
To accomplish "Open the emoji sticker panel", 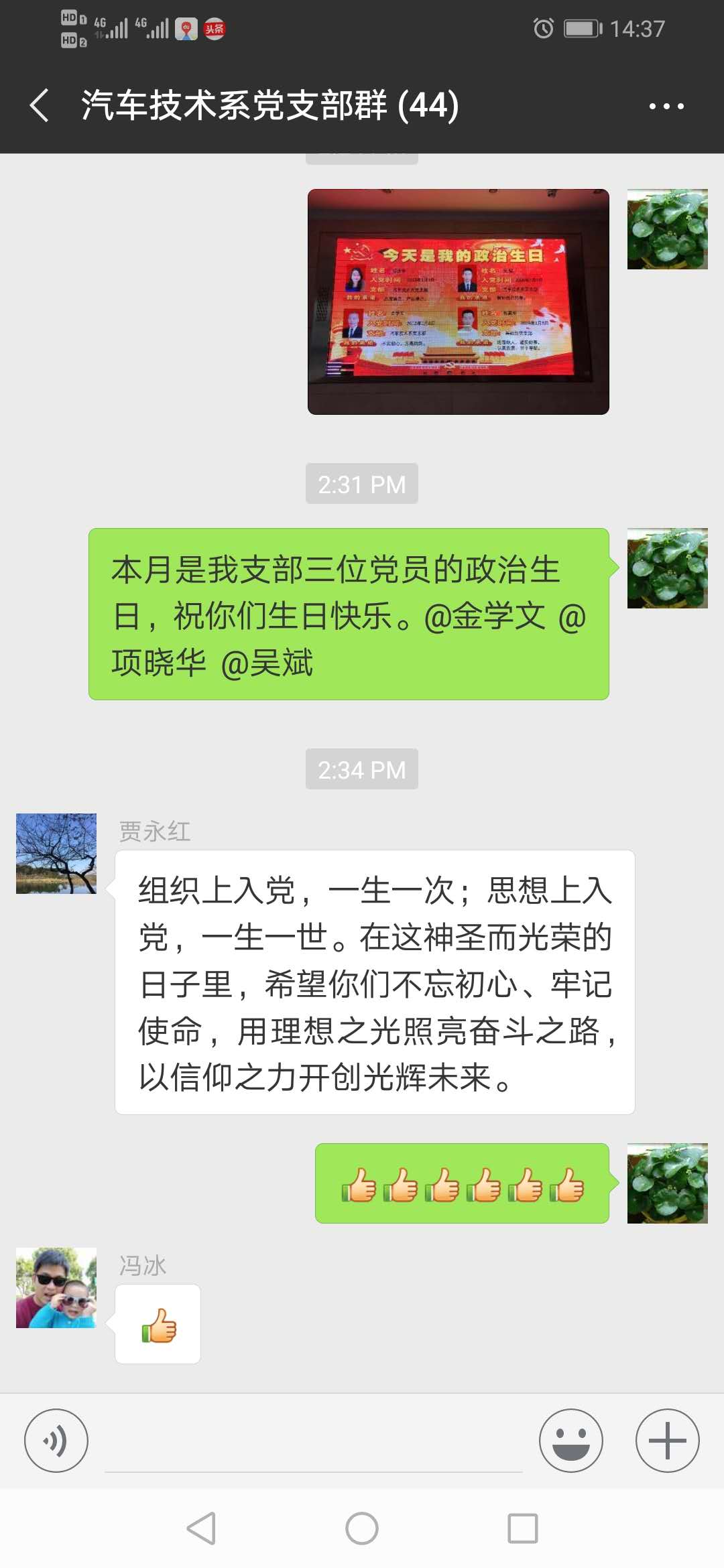I will (x=571, y=1441).
